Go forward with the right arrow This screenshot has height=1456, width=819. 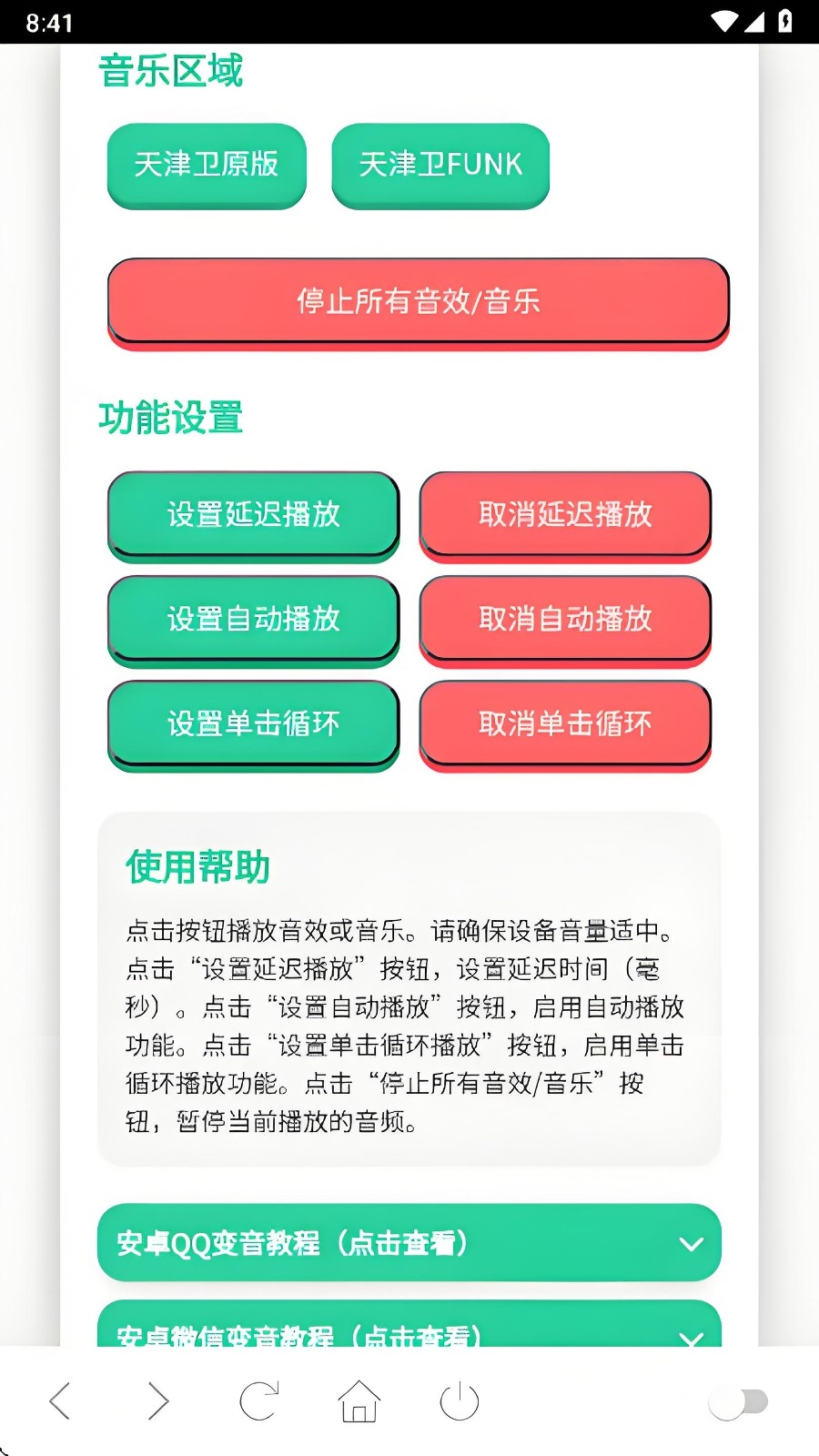[x=158, y=1401]
